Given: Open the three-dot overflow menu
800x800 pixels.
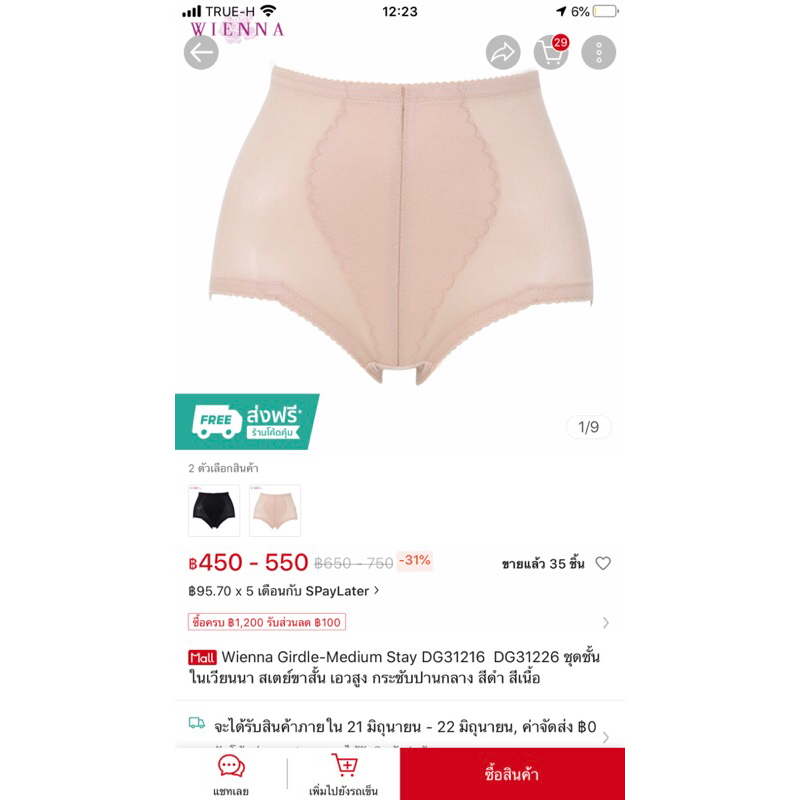Looking at the screenshot, I should (599, 53).
